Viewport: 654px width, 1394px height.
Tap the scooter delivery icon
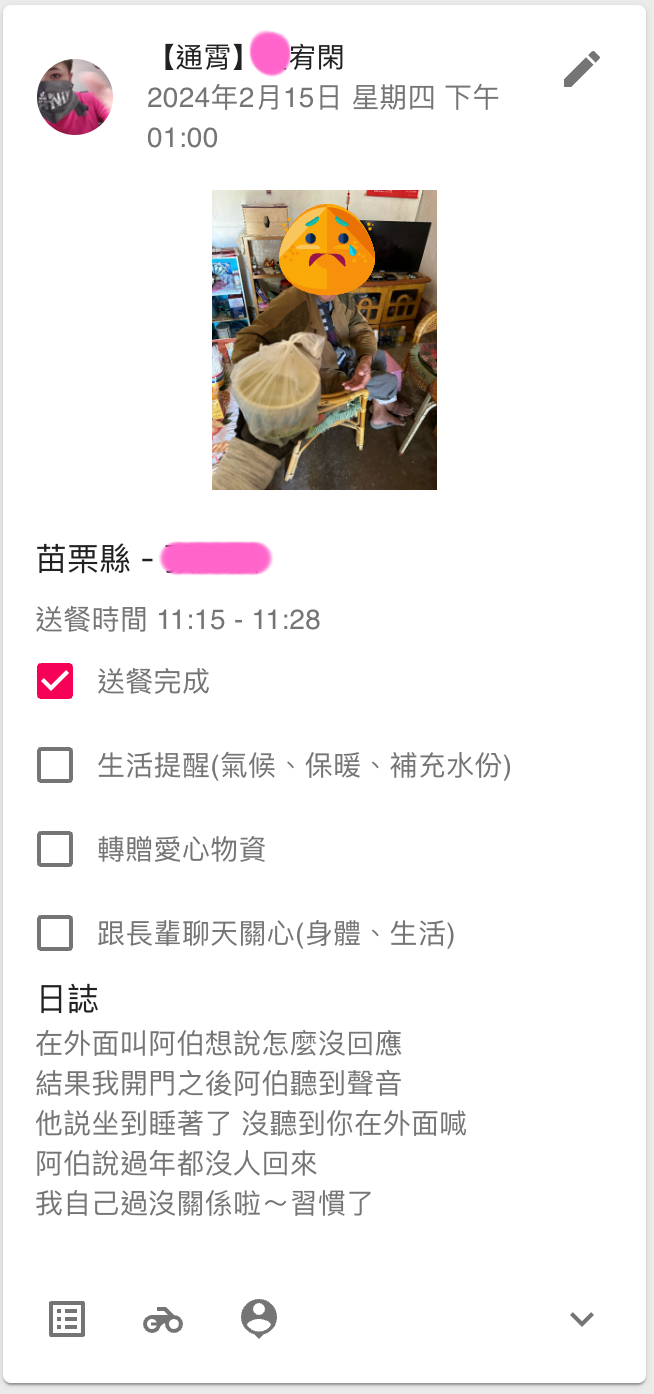(163, 1320)
